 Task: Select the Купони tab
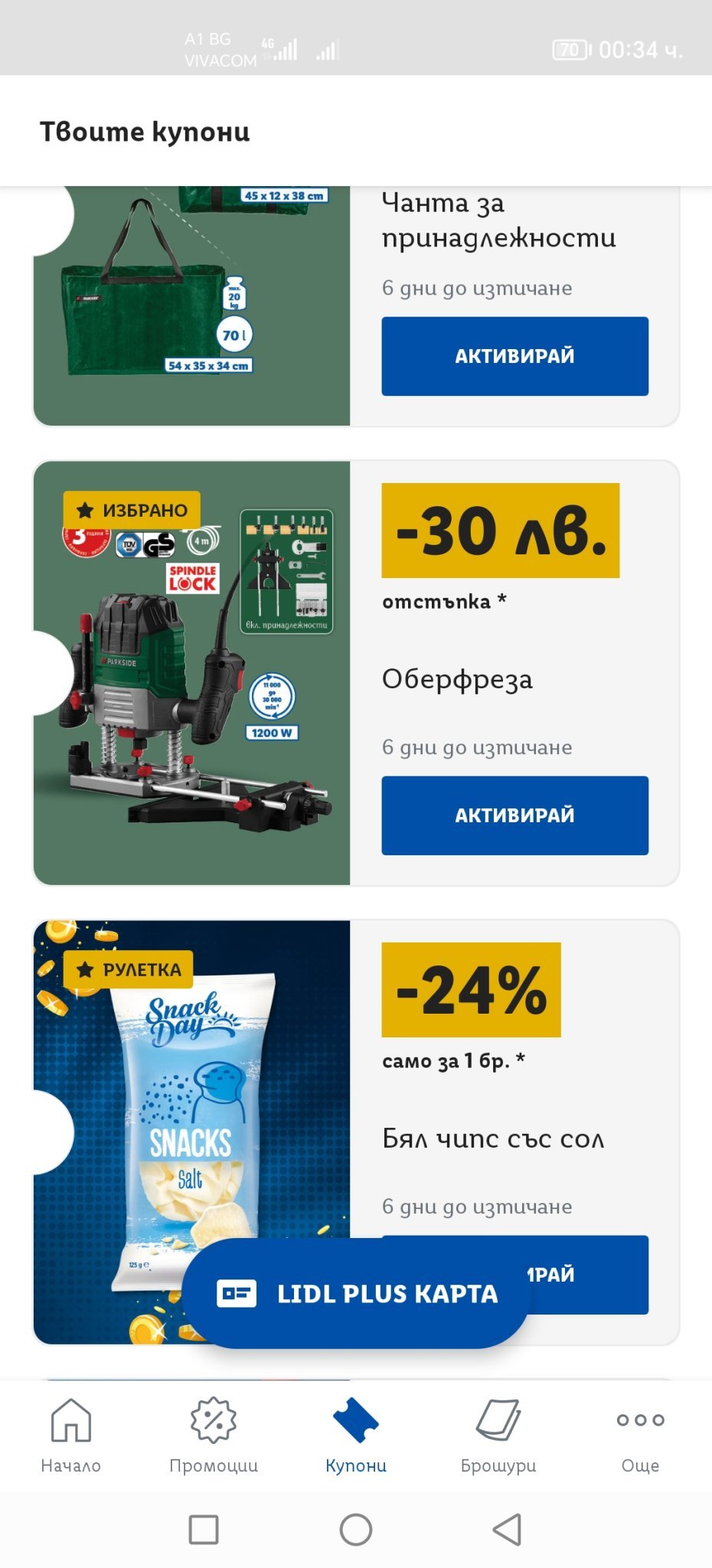click(356, 1436)
